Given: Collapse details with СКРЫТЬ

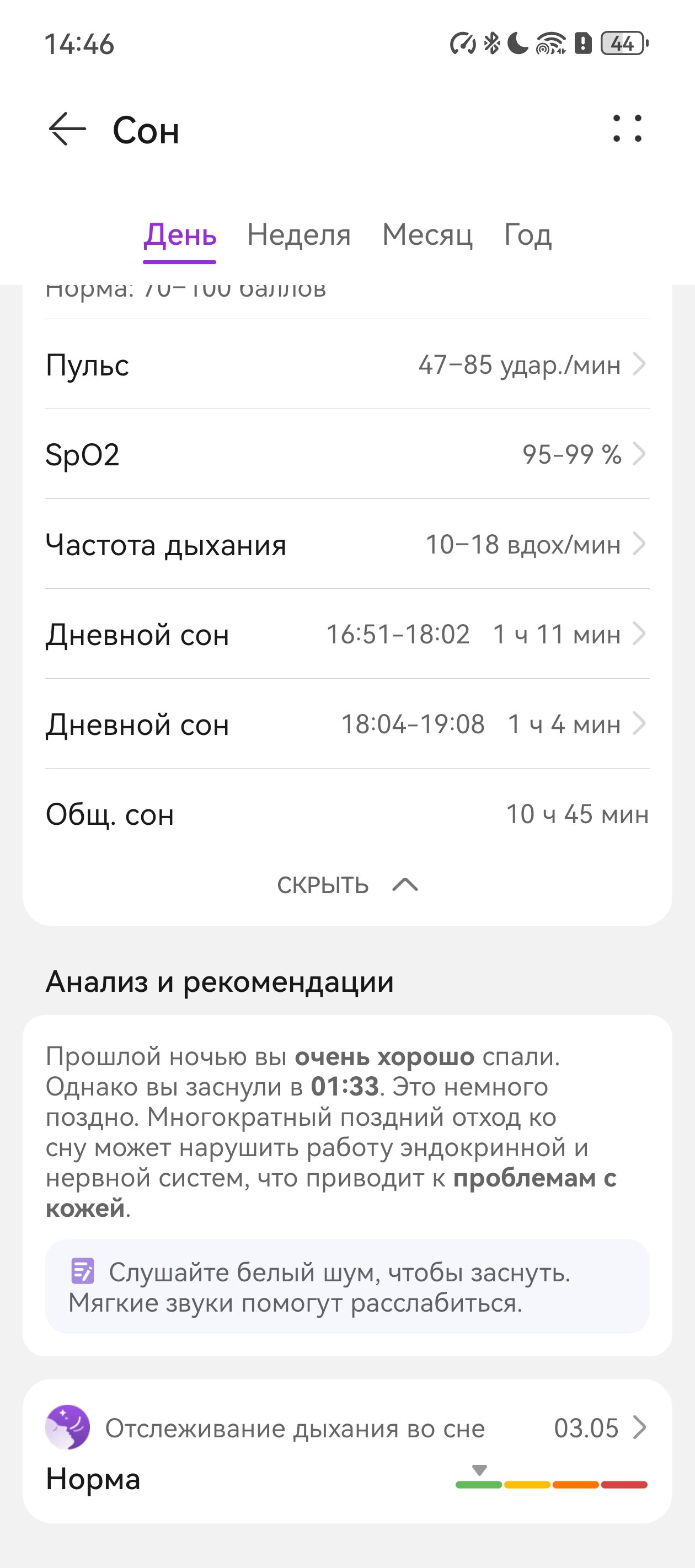Looking at the screenshot, I should point(347,885).
